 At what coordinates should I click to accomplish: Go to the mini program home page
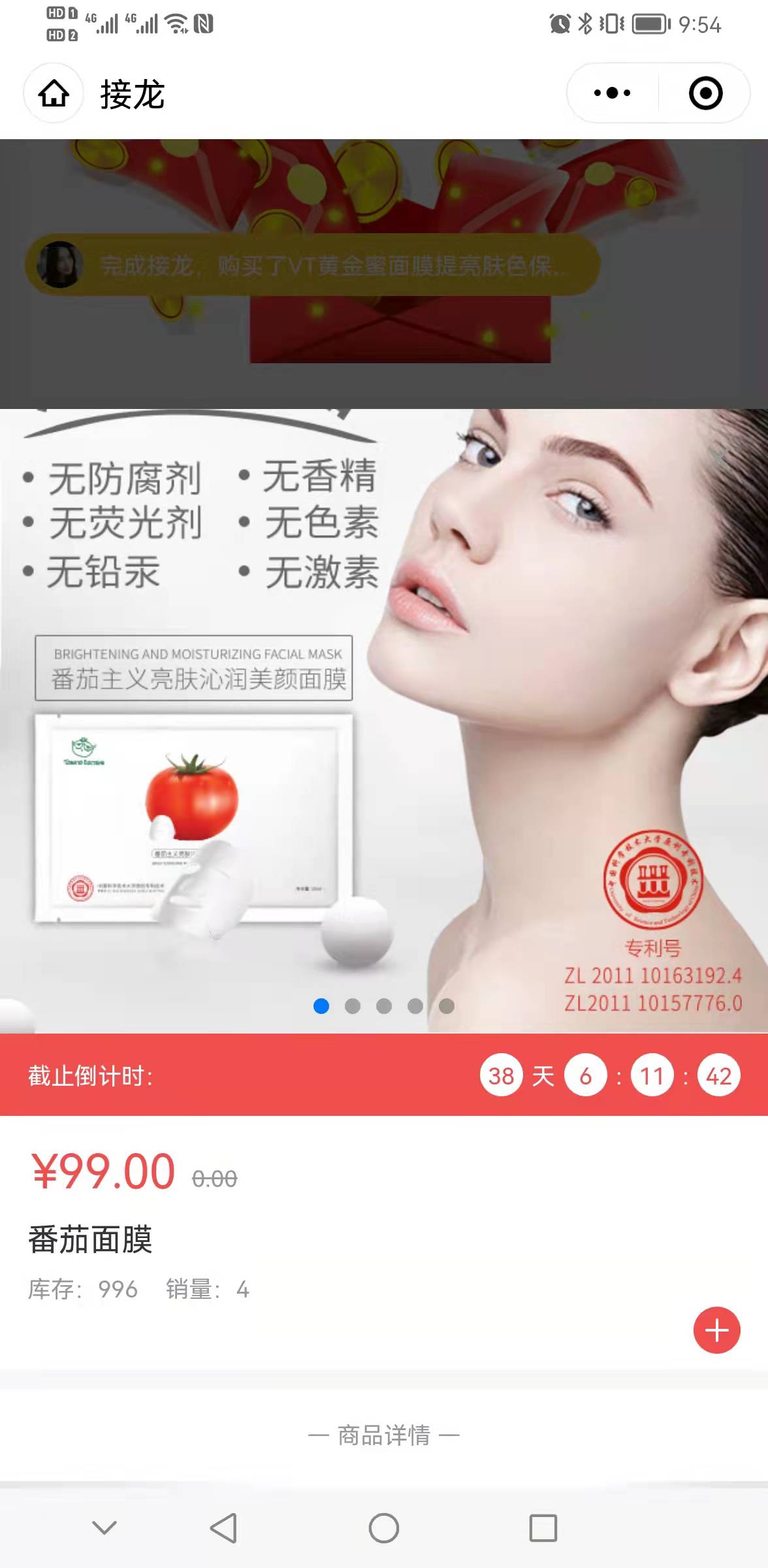point(54,93)
